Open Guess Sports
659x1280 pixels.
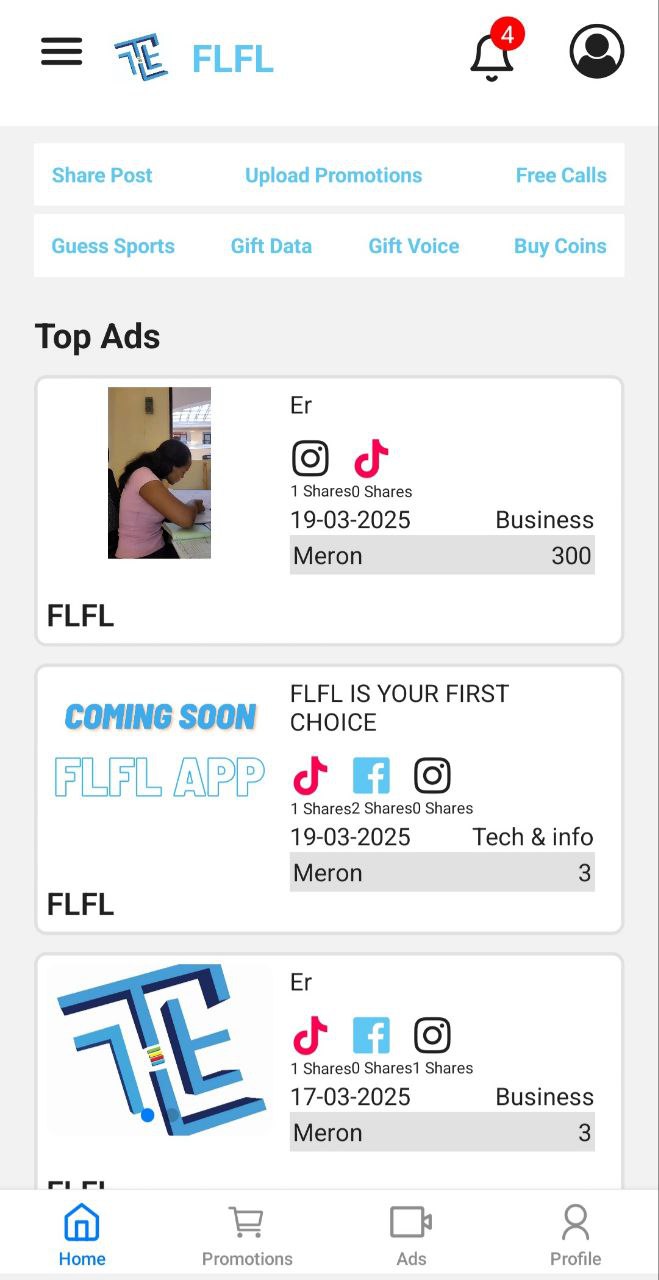[113, 246]
